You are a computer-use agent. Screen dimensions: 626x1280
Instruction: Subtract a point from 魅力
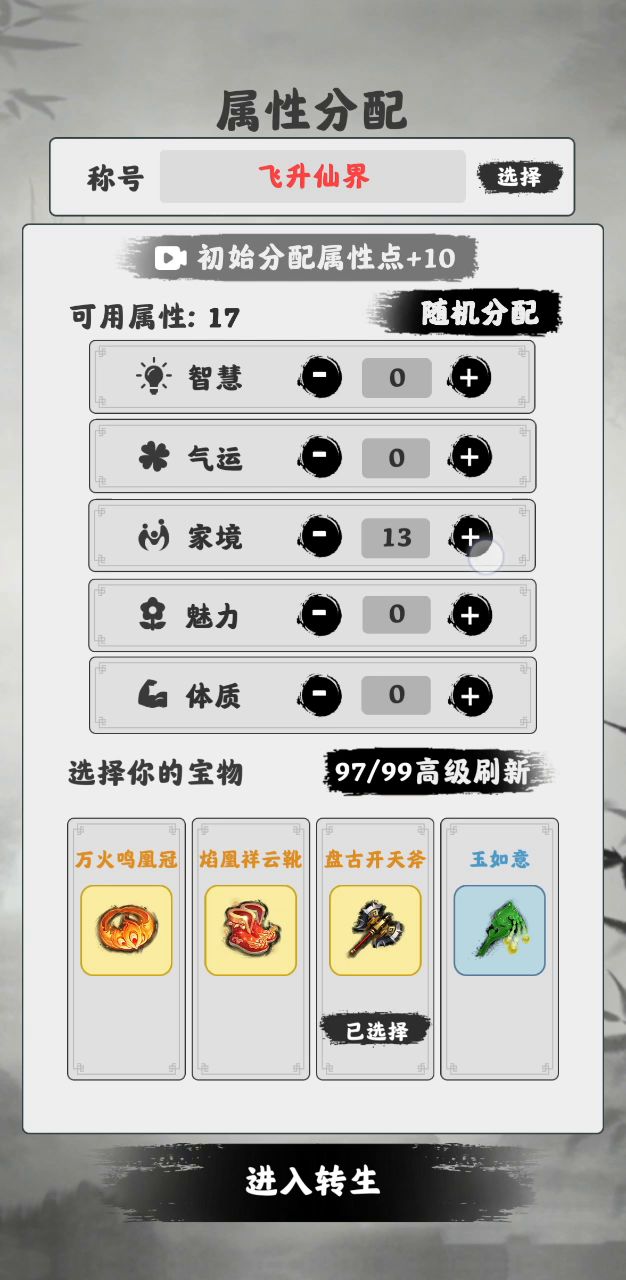(320, 615)
